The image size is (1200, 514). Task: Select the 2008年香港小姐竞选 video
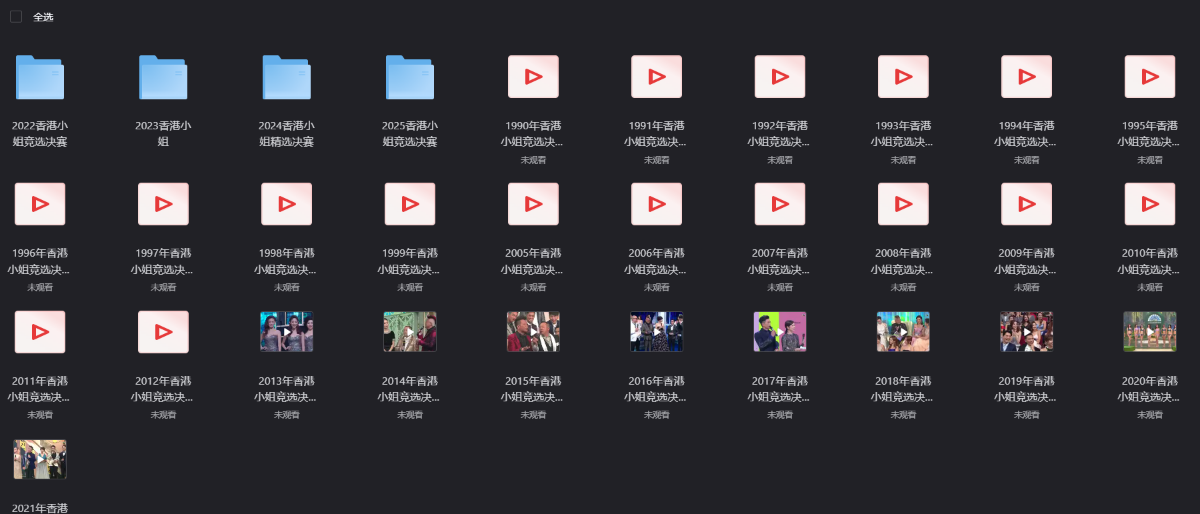(x=903, y=204)
